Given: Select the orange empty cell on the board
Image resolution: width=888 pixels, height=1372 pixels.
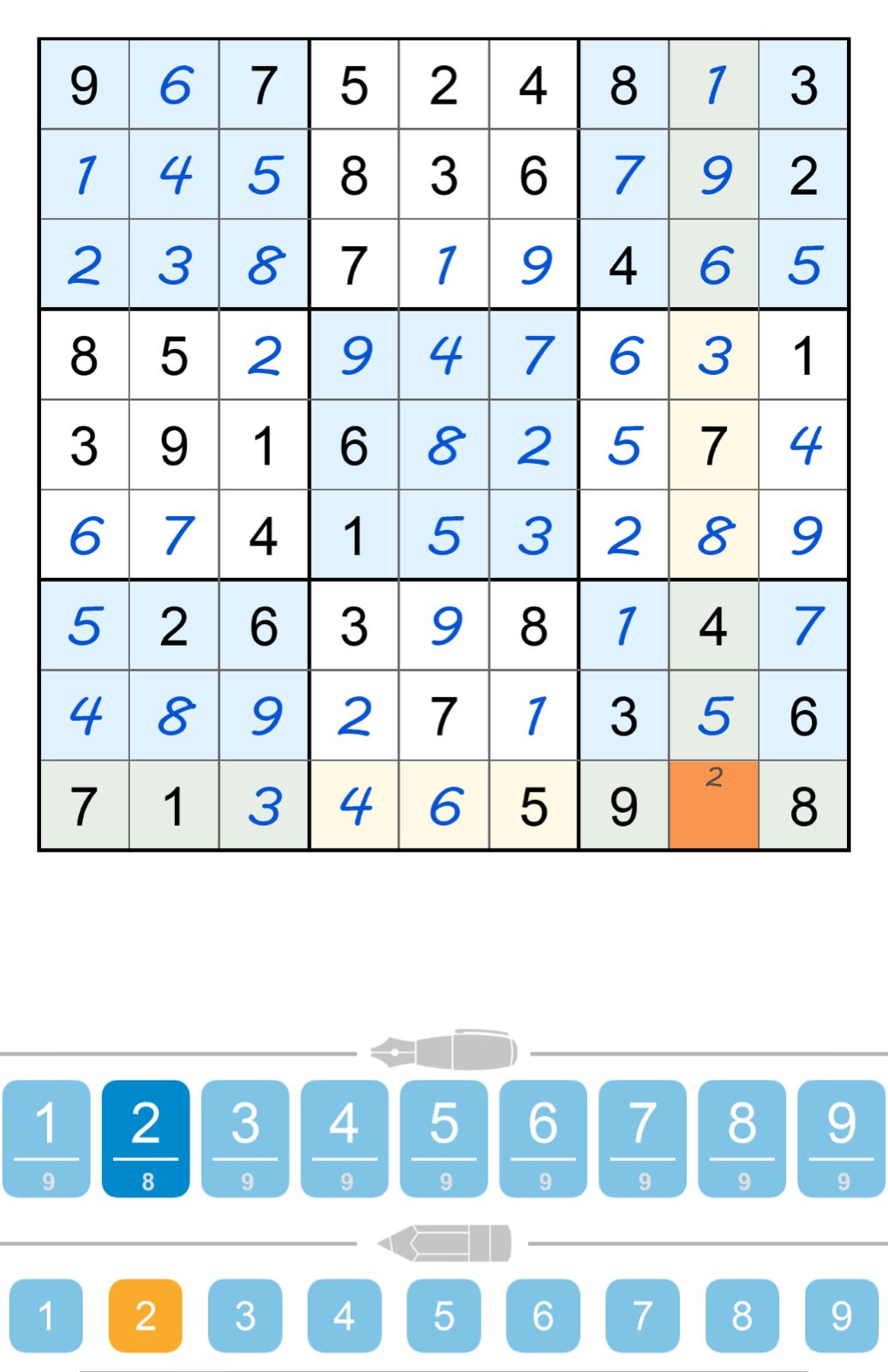Looking at the screenshot, I should coord(714,805).
